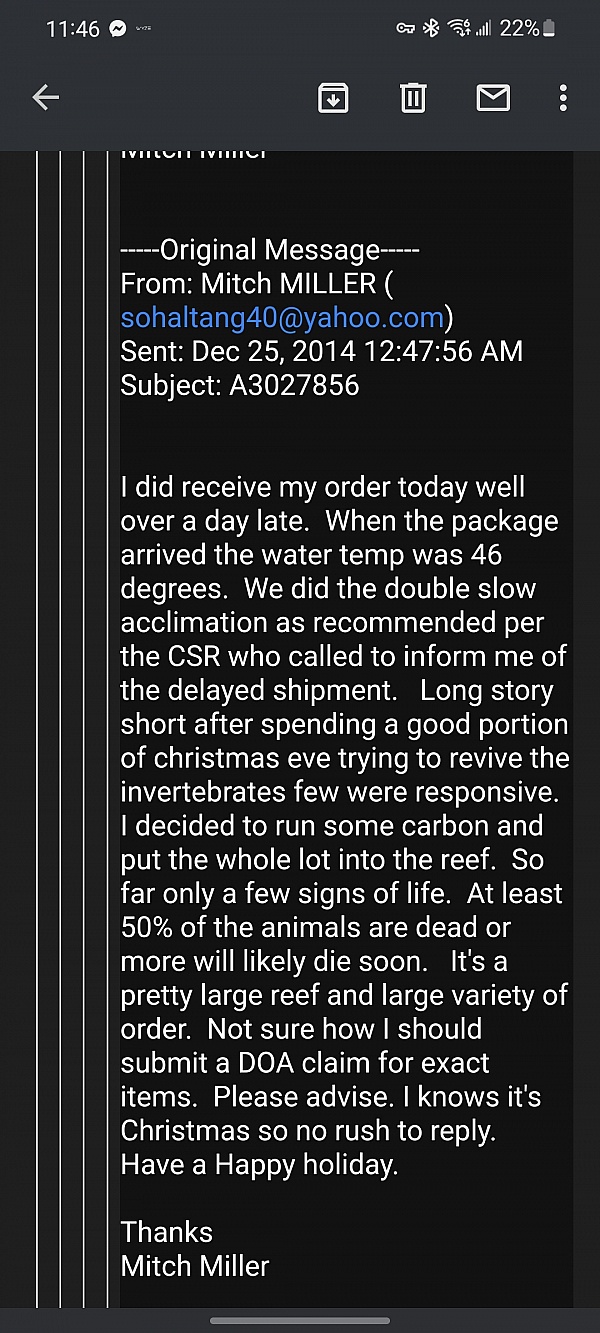Image resolution: width=600 pixels, height=1333 pixels.
Task: Mark this email as unread
Action: pos(493,97)
